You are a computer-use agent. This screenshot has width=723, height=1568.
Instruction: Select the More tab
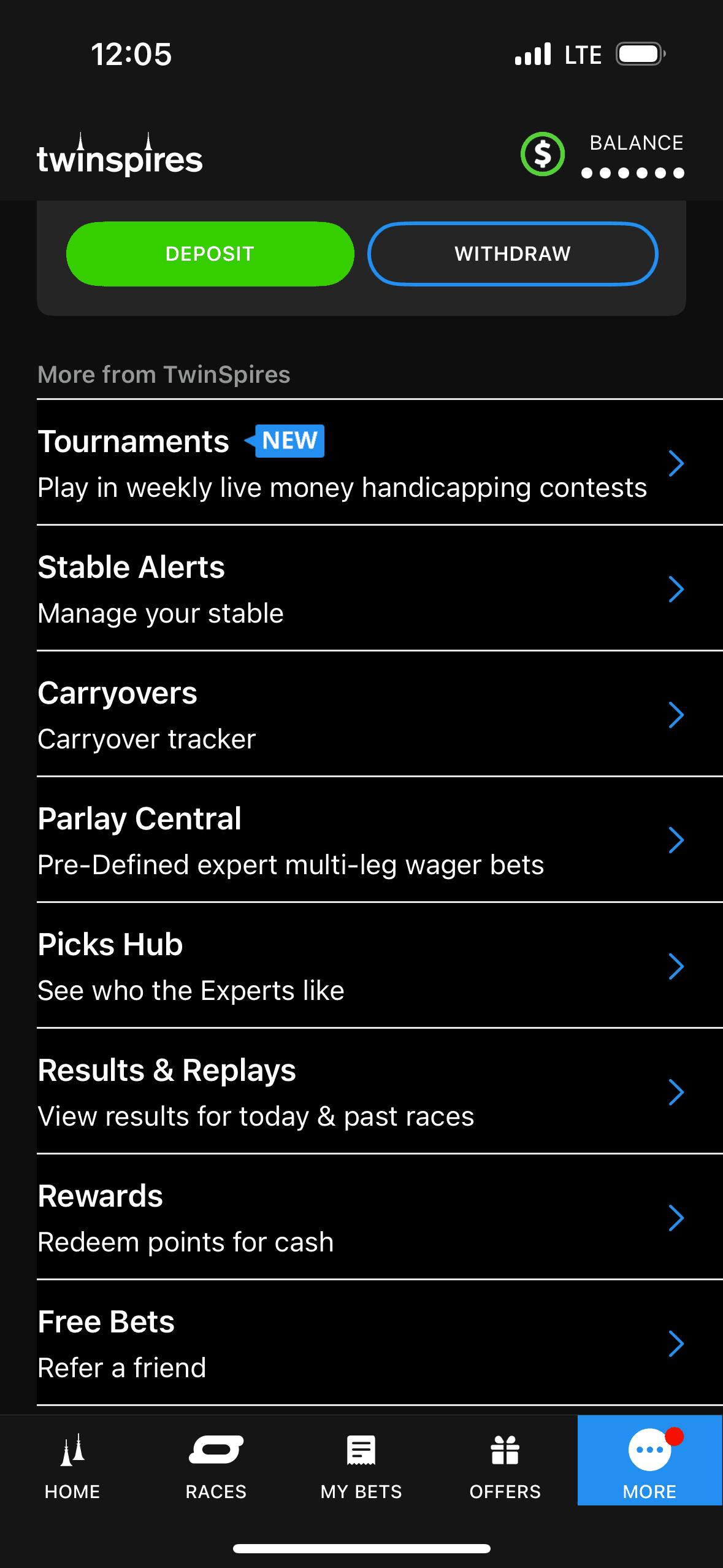coord(649,1466)
